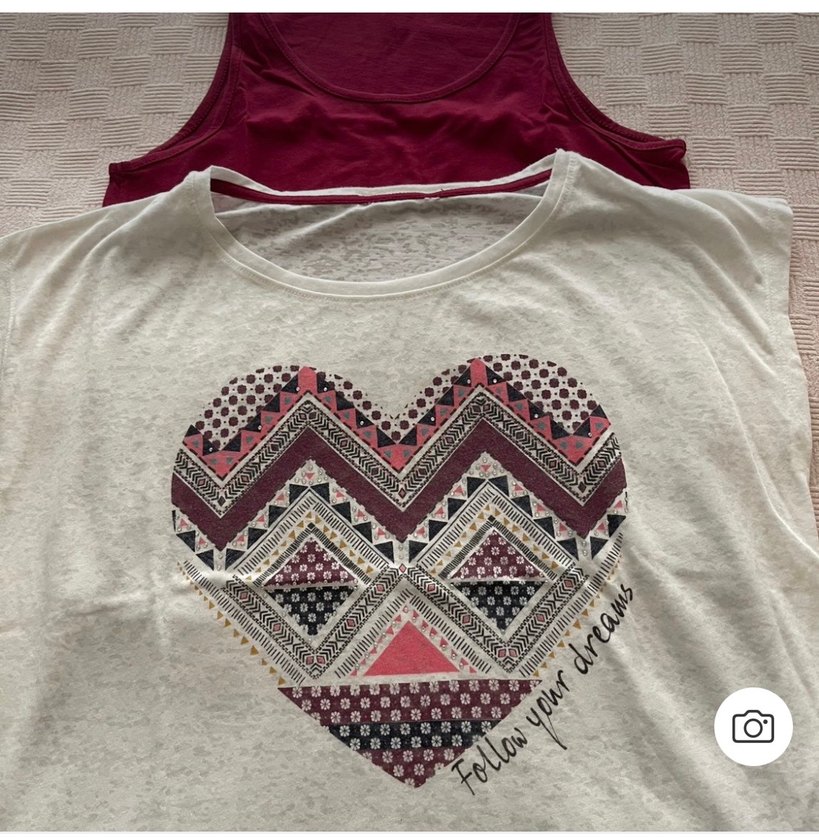This screenshot has width=819, height=838.
Task: Tap the camera icon button
Action: click(752, 726)
